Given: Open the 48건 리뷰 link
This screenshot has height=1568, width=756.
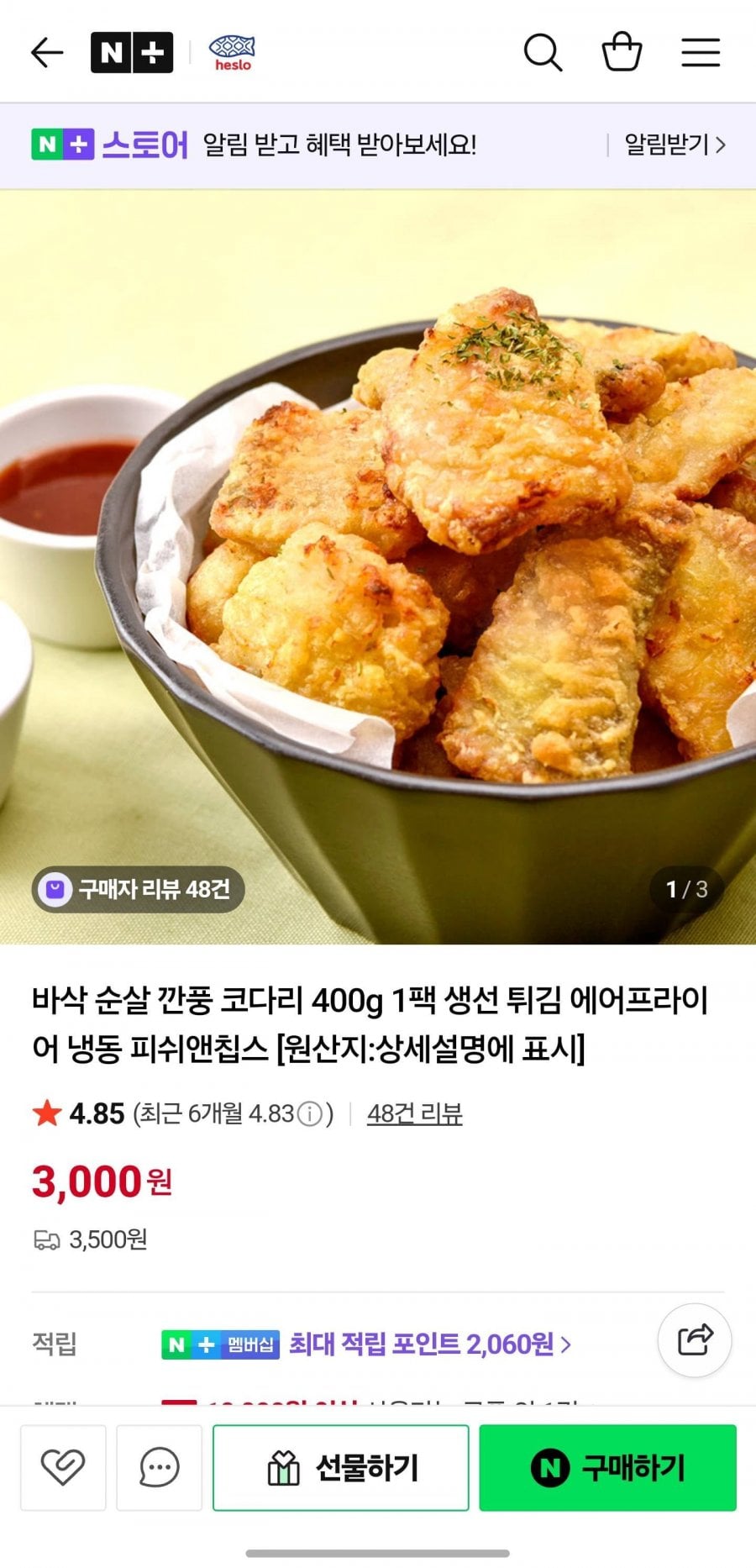Looking at the screenshot, I should tap(415, 1114).
